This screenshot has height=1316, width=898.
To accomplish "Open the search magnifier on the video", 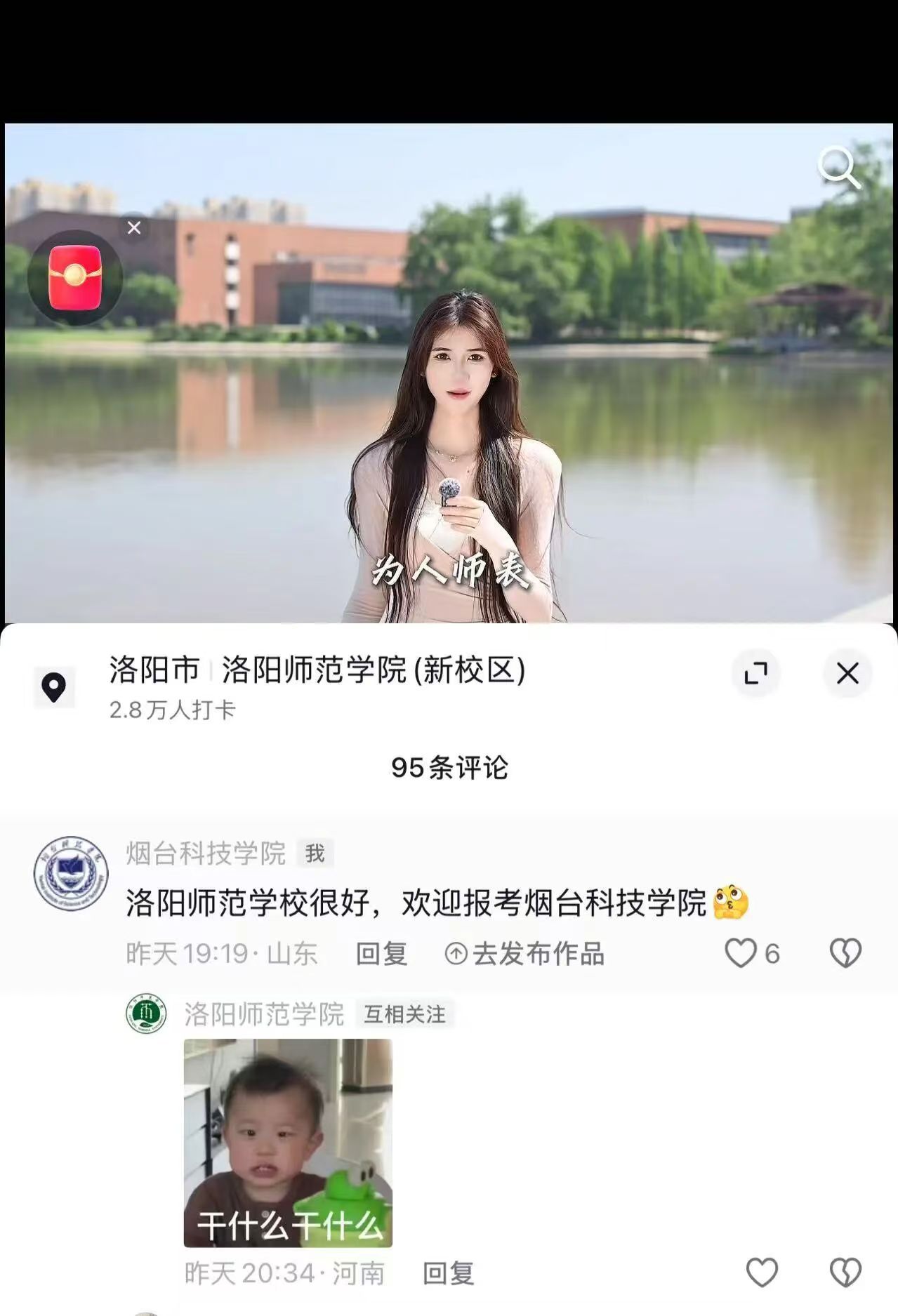I will point(838,167).
